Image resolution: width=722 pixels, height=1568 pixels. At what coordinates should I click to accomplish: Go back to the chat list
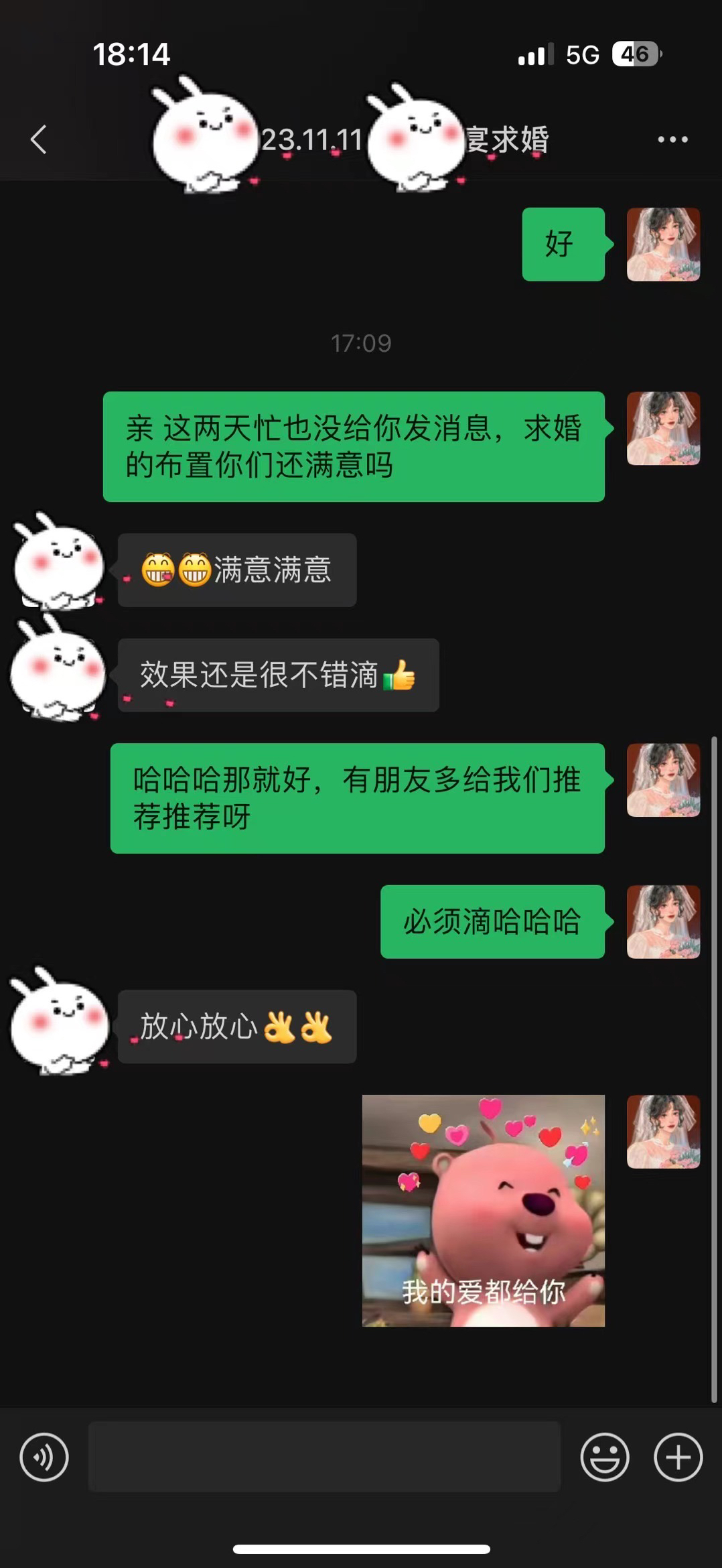pyautogui.click(x=39, y=139)
